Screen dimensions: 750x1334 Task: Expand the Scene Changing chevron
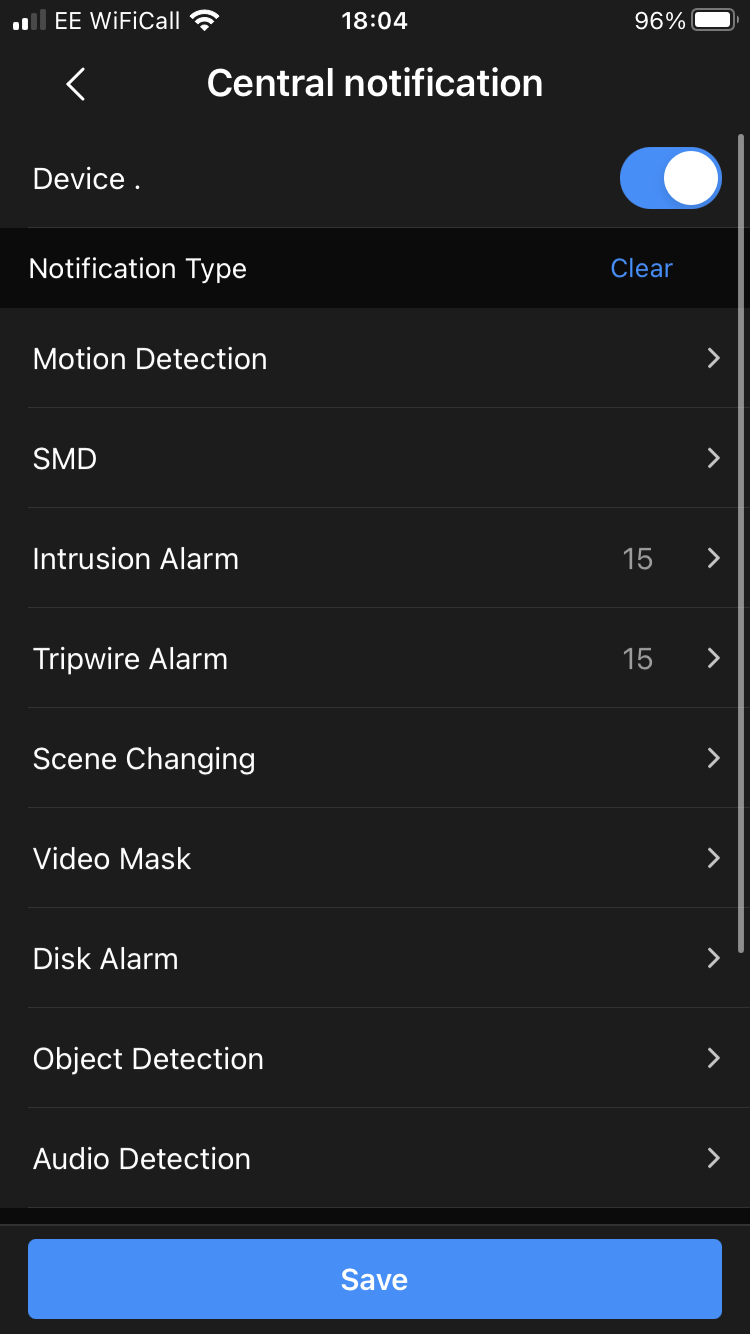pyautogui.click(x=713, y=758)
